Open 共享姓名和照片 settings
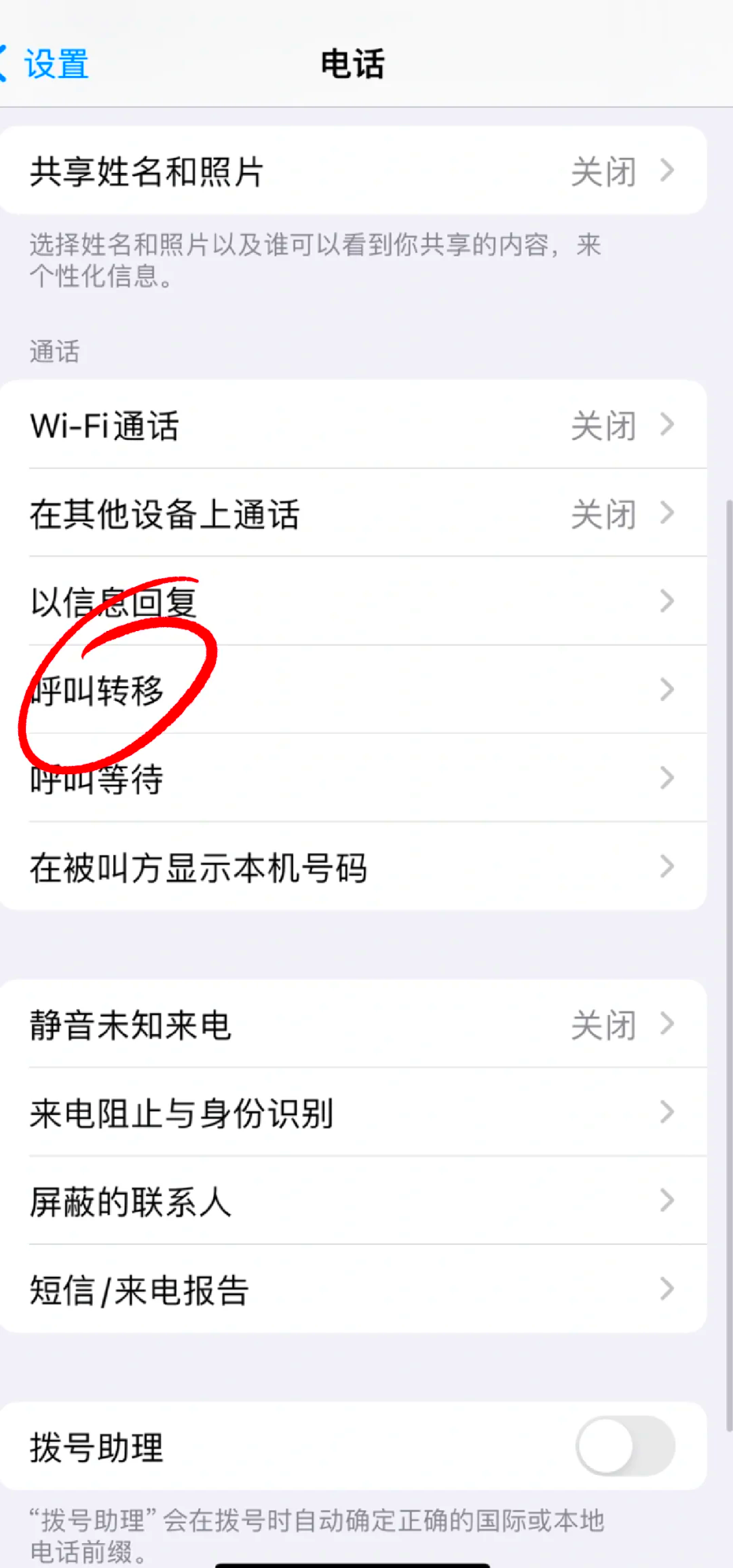This screenshot has width=733, height=1568. 353,171
